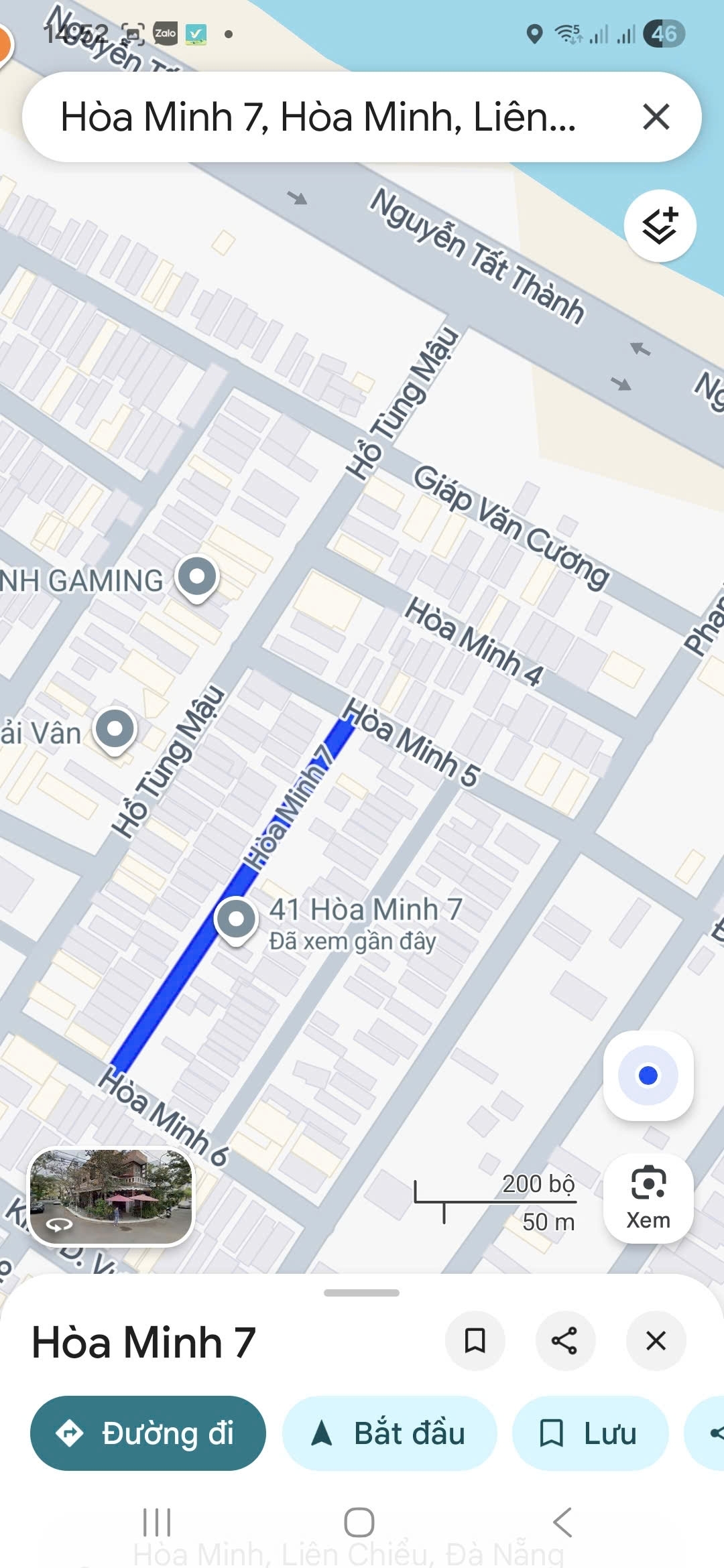The height and width of the screenshot is (1568, 724).
Task: Select the 41 Hòa Minh 7 map pin
Action: (238, 917)
